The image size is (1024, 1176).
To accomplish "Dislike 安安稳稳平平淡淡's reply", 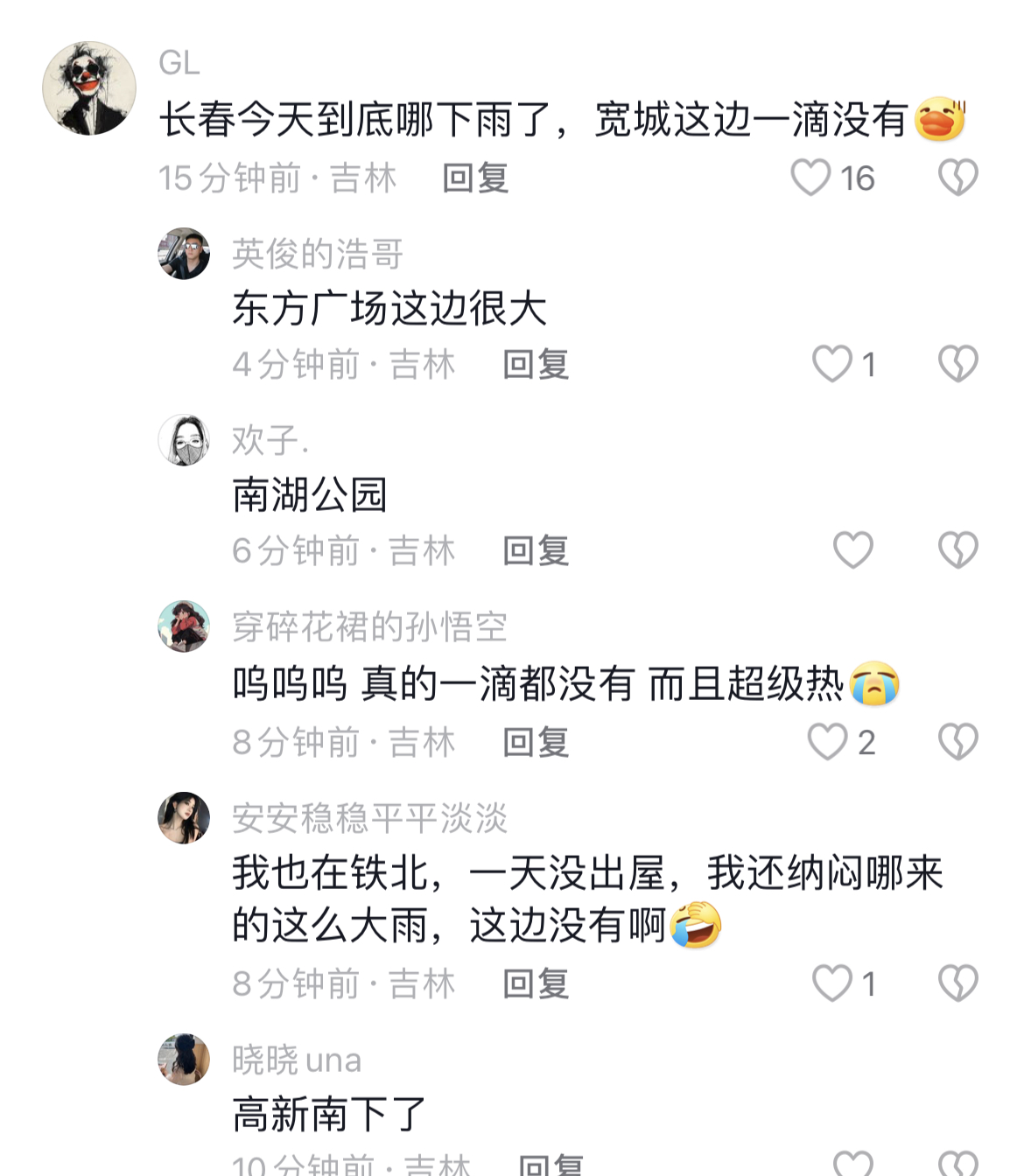I will click(x=957, y=983).
